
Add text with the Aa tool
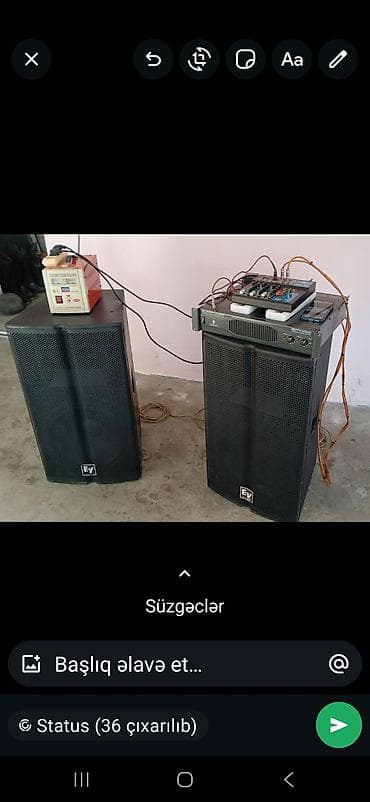(292, 59)
